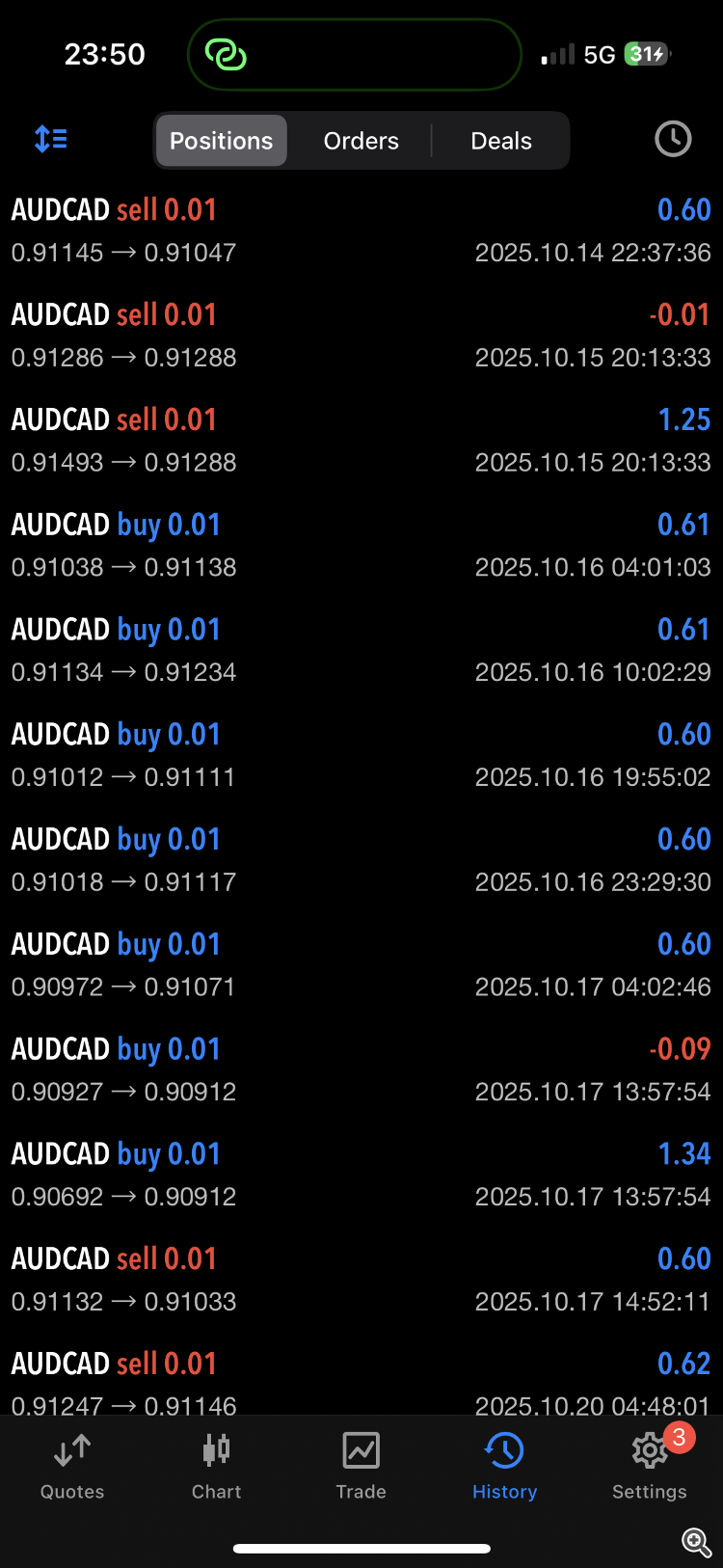Switch to the Deals segment

pyautogui.click(x=500, y=141)
